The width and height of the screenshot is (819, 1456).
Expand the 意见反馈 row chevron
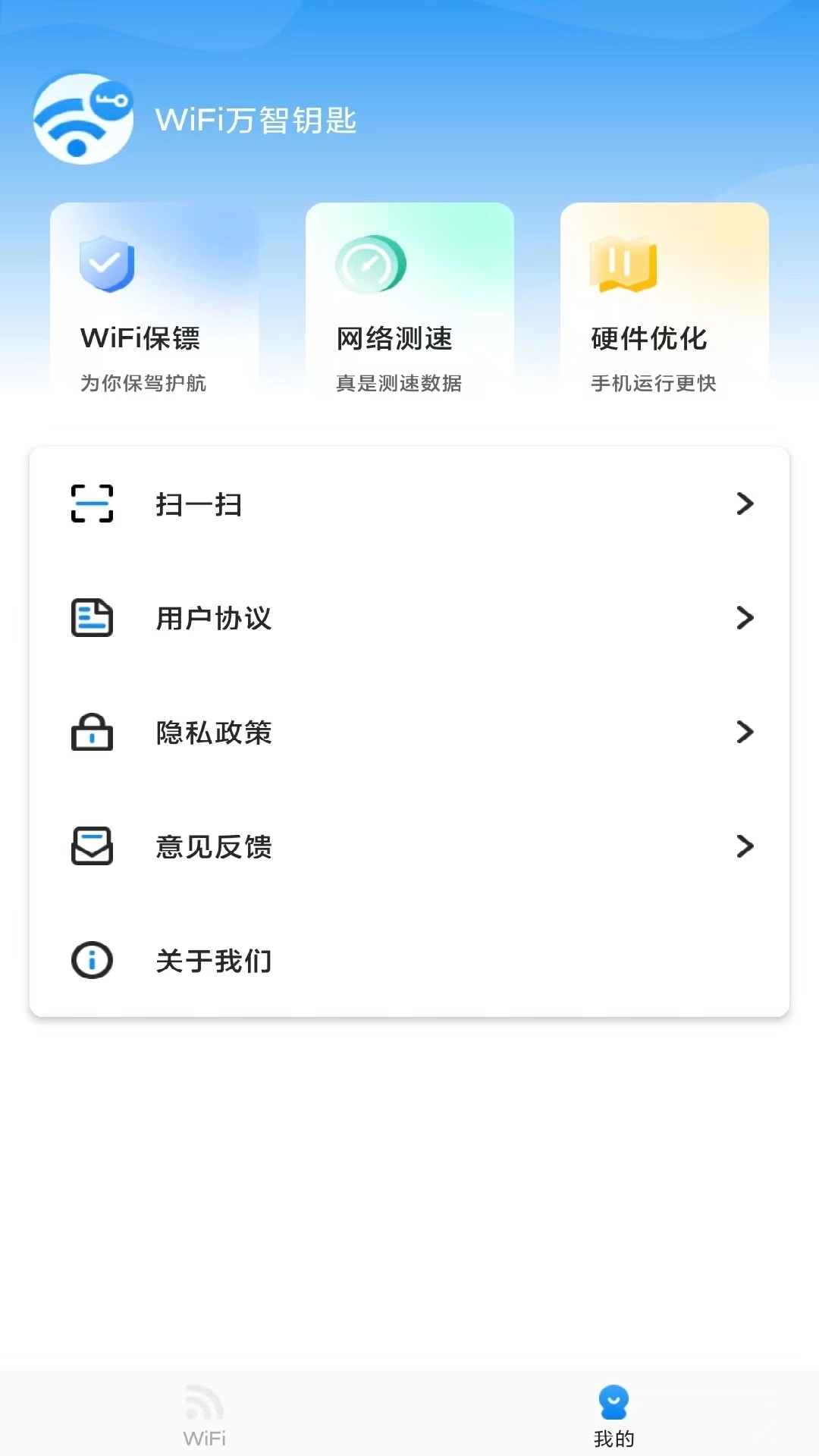(x=746, y=847)
